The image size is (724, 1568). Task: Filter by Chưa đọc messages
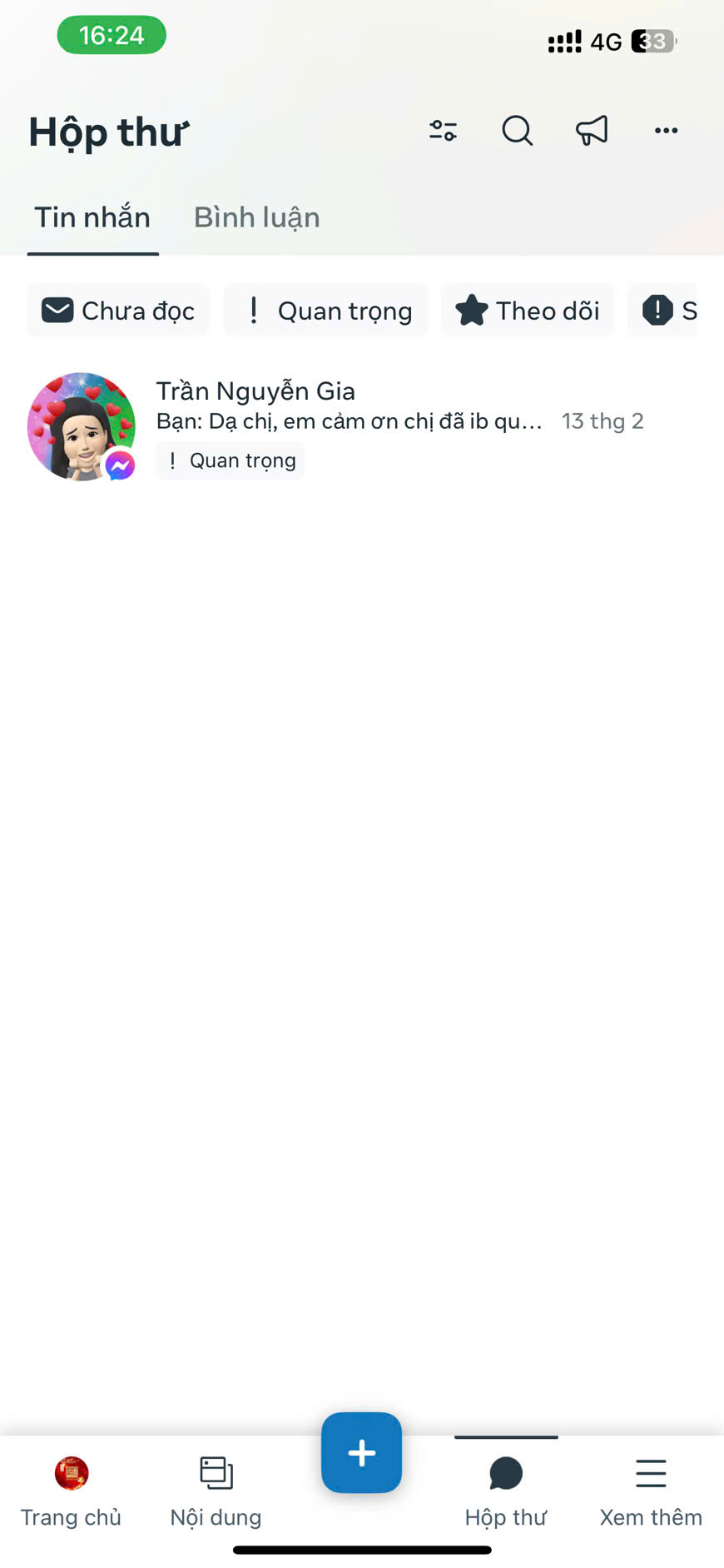(118, 311)
